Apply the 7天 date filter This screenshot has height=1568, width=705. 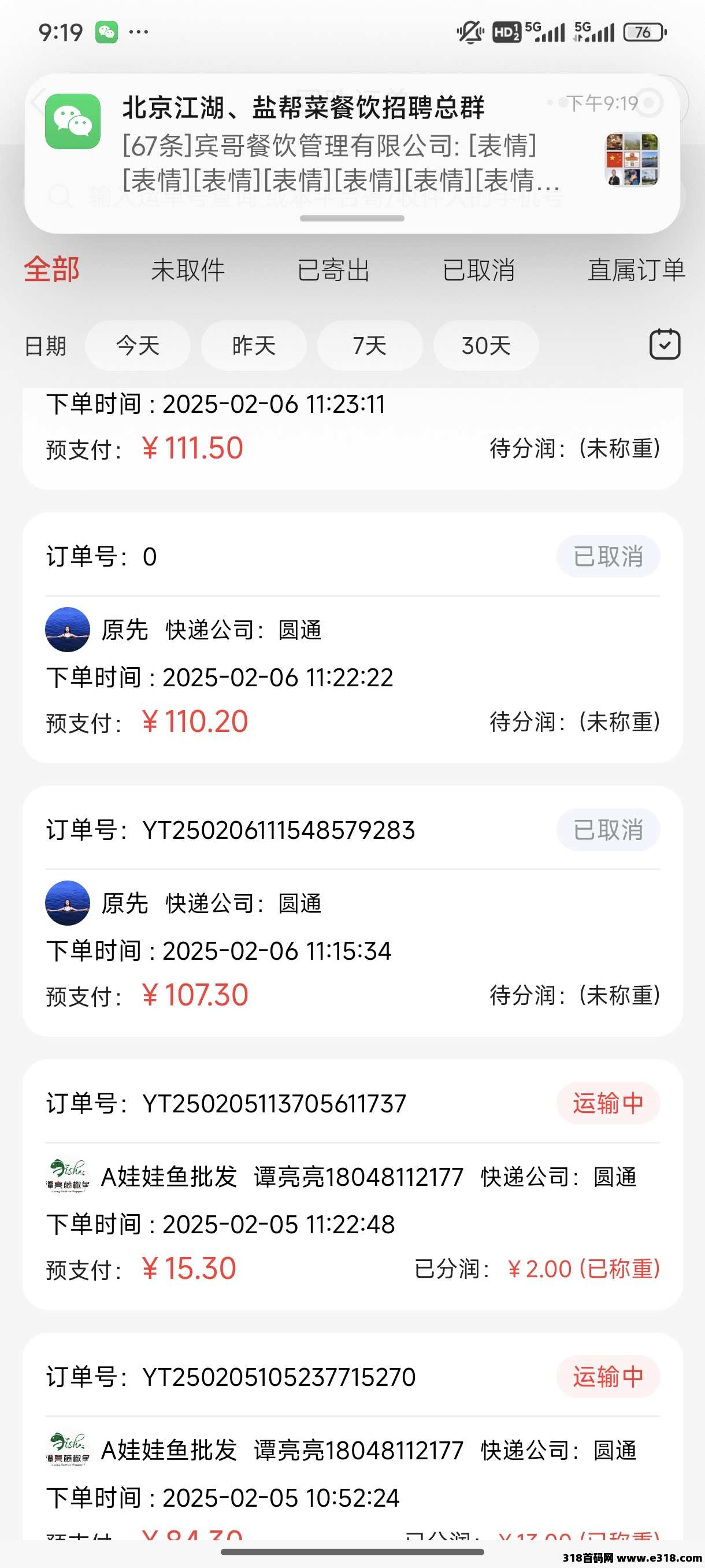click(370, 346)
